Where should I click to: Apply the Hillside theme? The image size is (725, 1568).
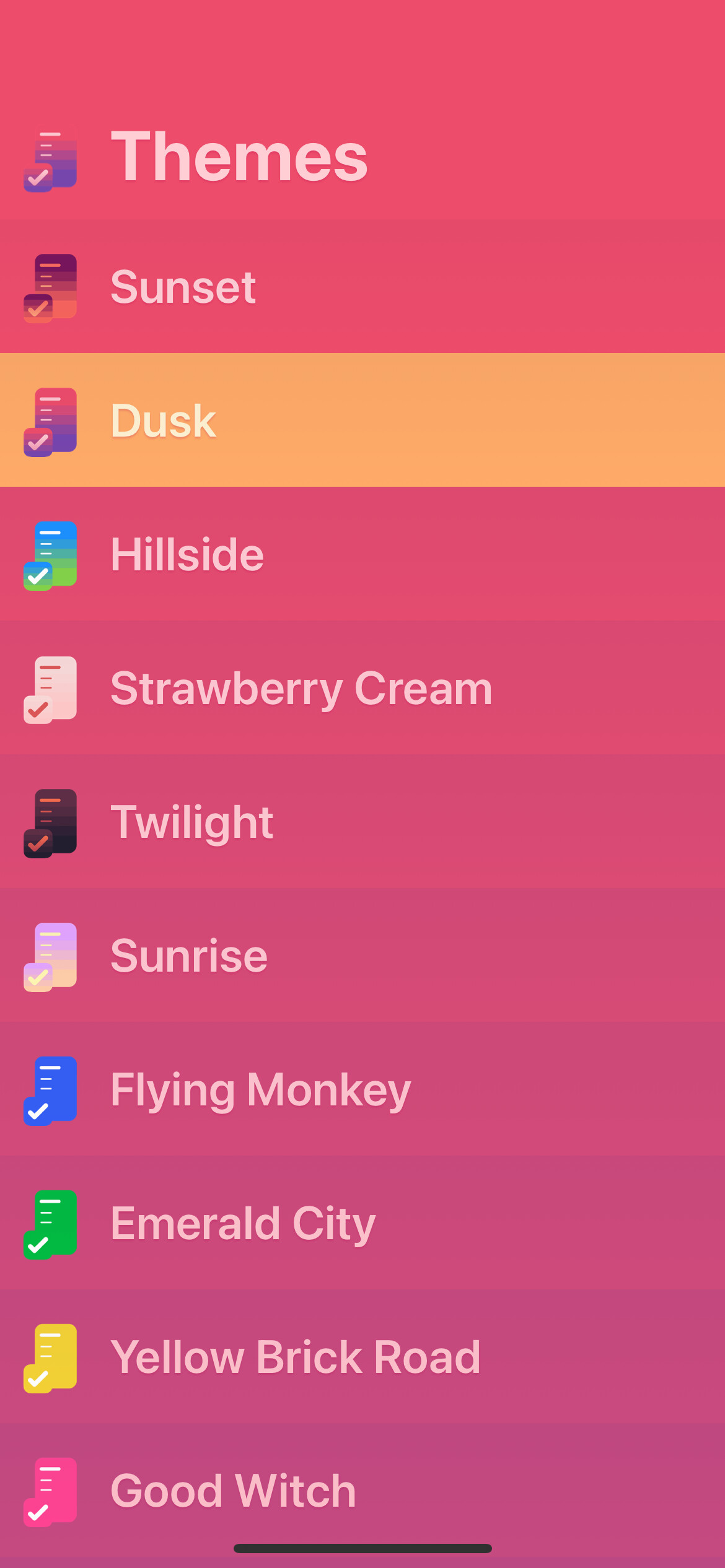click(x=362, y=554)
